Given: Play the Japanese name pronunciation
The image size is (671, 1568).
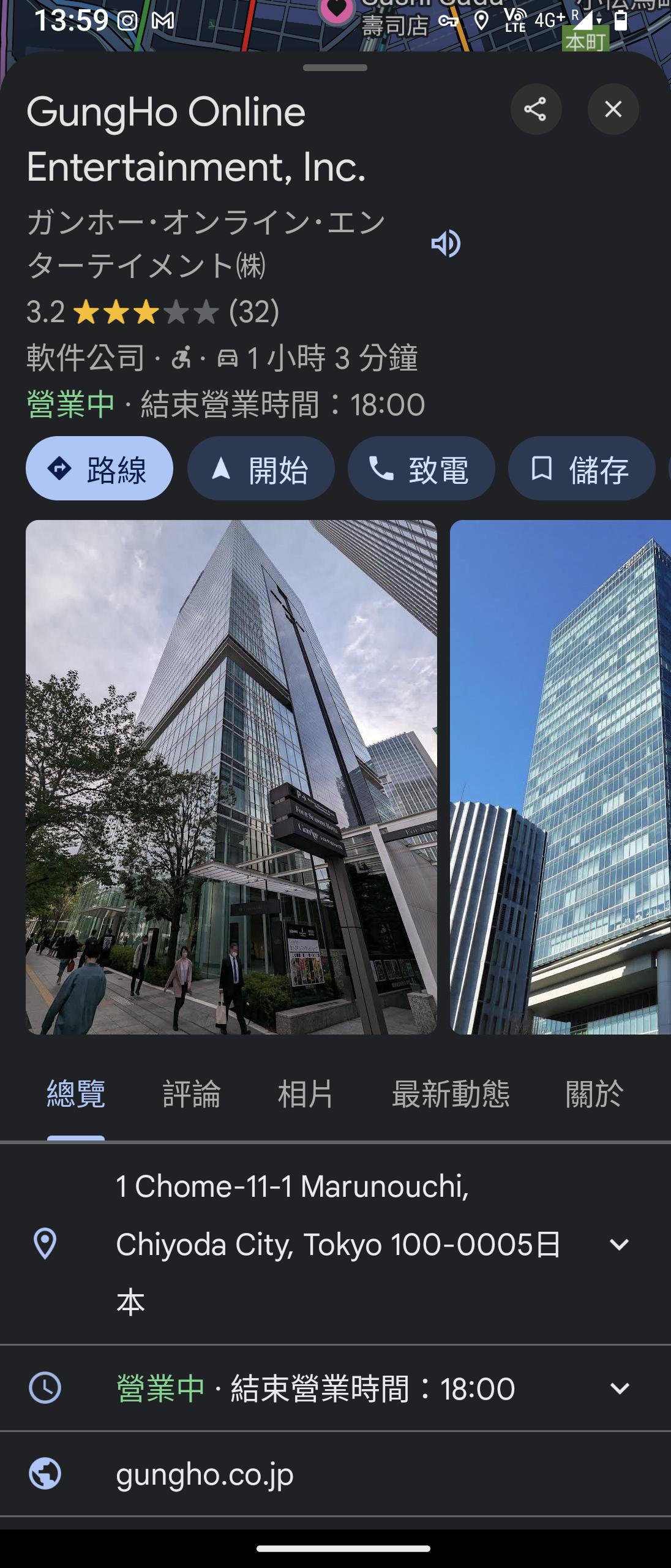Looking at the screenshot, I should coord(446,244).
